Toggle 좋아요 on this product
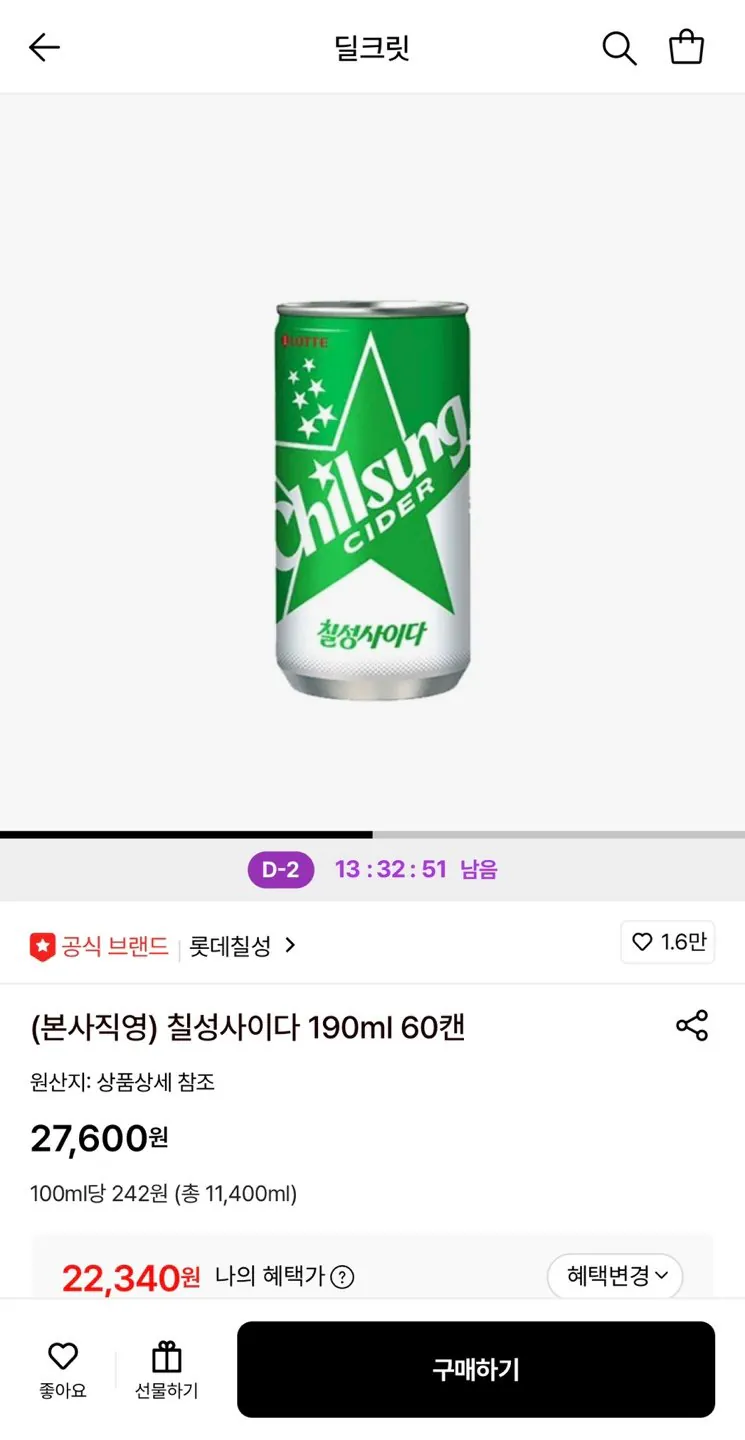Image resolution: width=745 pixels, height=1440 pixels. 62,1369
